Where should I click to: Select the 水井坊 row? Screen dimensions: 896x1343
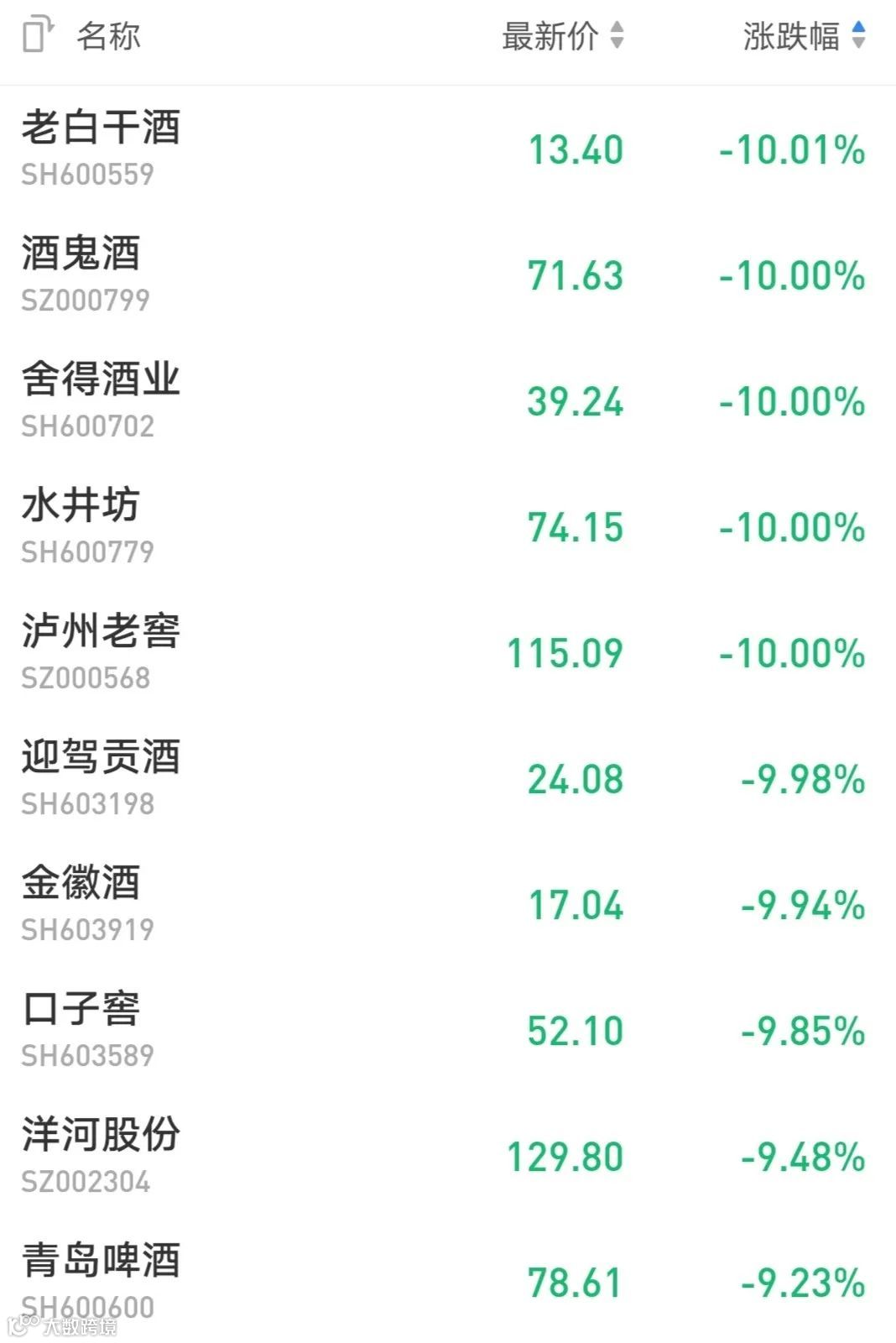(x=448, y=526)
